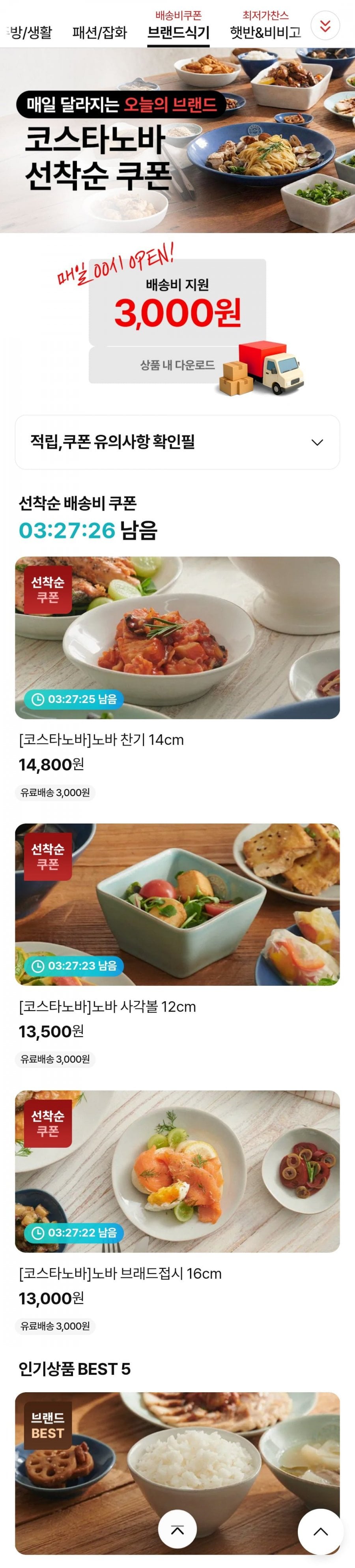
Task: View the 노바 사각볼 12cm product
Action: (177, 904)
